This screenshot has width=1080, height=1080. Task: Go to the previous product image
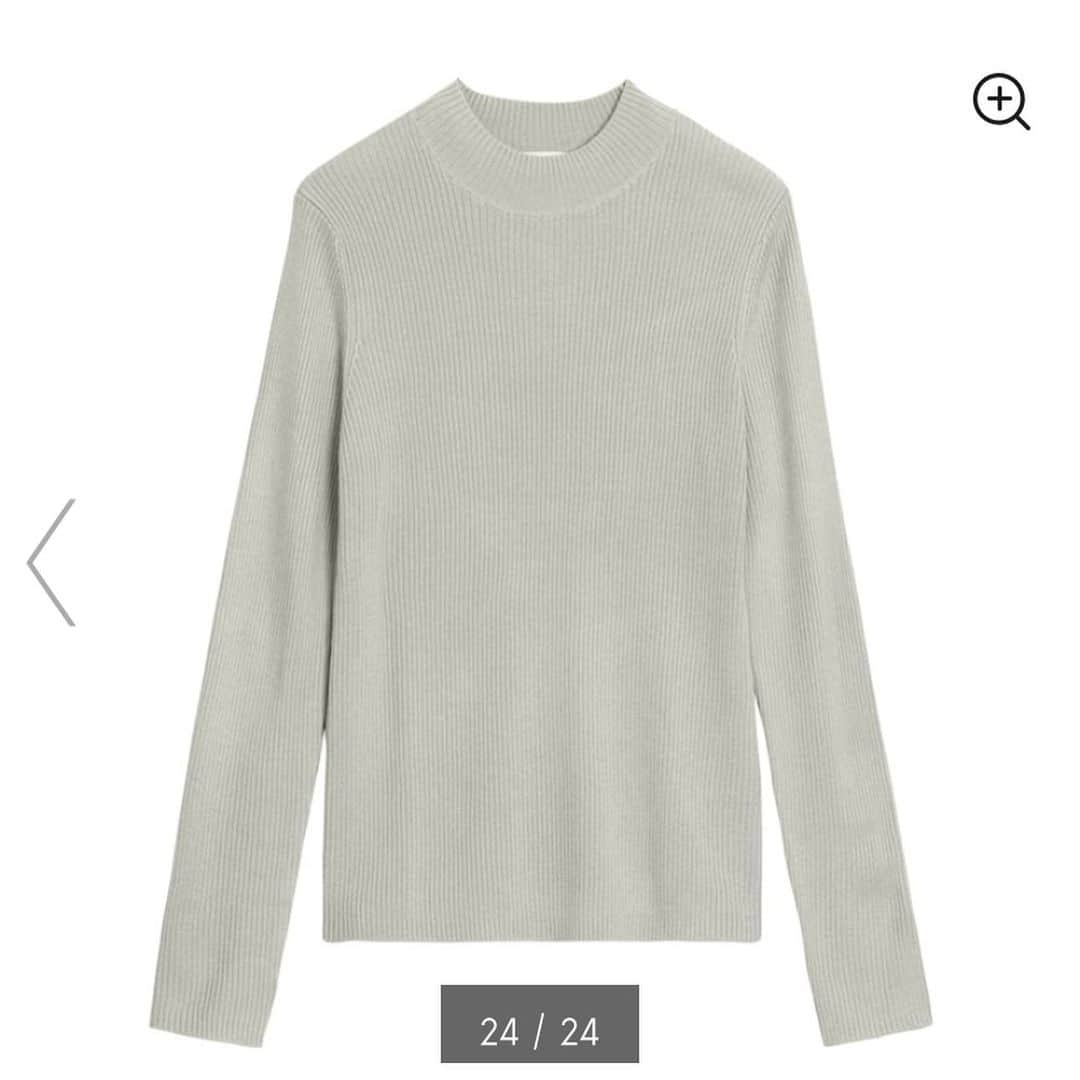click(x=52, y=562)
